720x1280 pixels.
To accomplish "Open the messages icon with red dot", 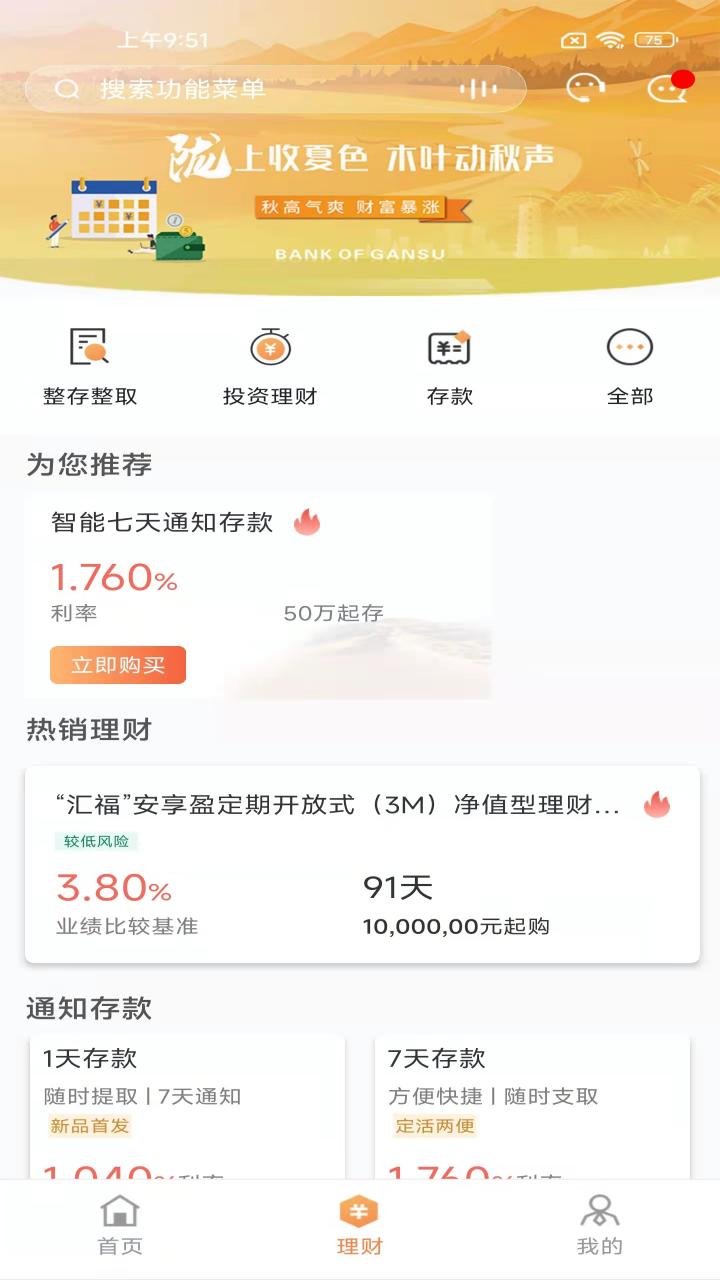I will [668, 88].
